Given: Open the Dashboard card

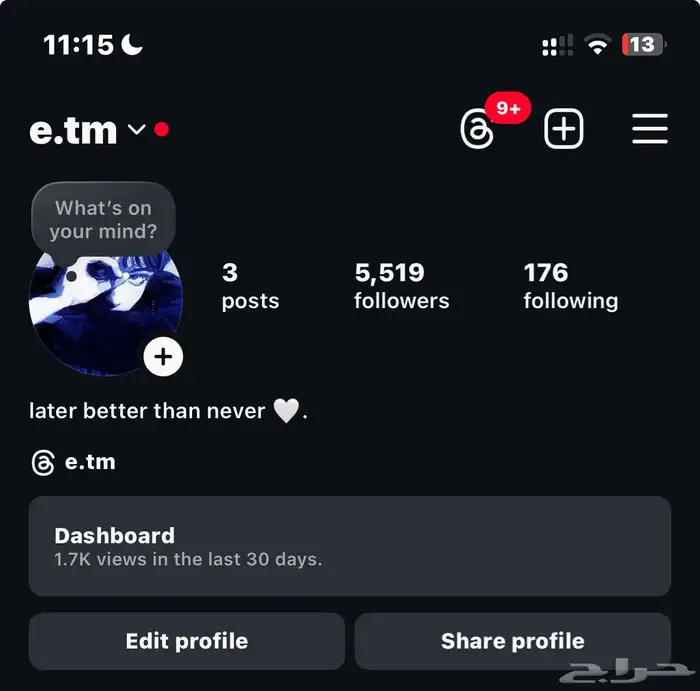Looking at the screenshot, I should tap(349, 546).
